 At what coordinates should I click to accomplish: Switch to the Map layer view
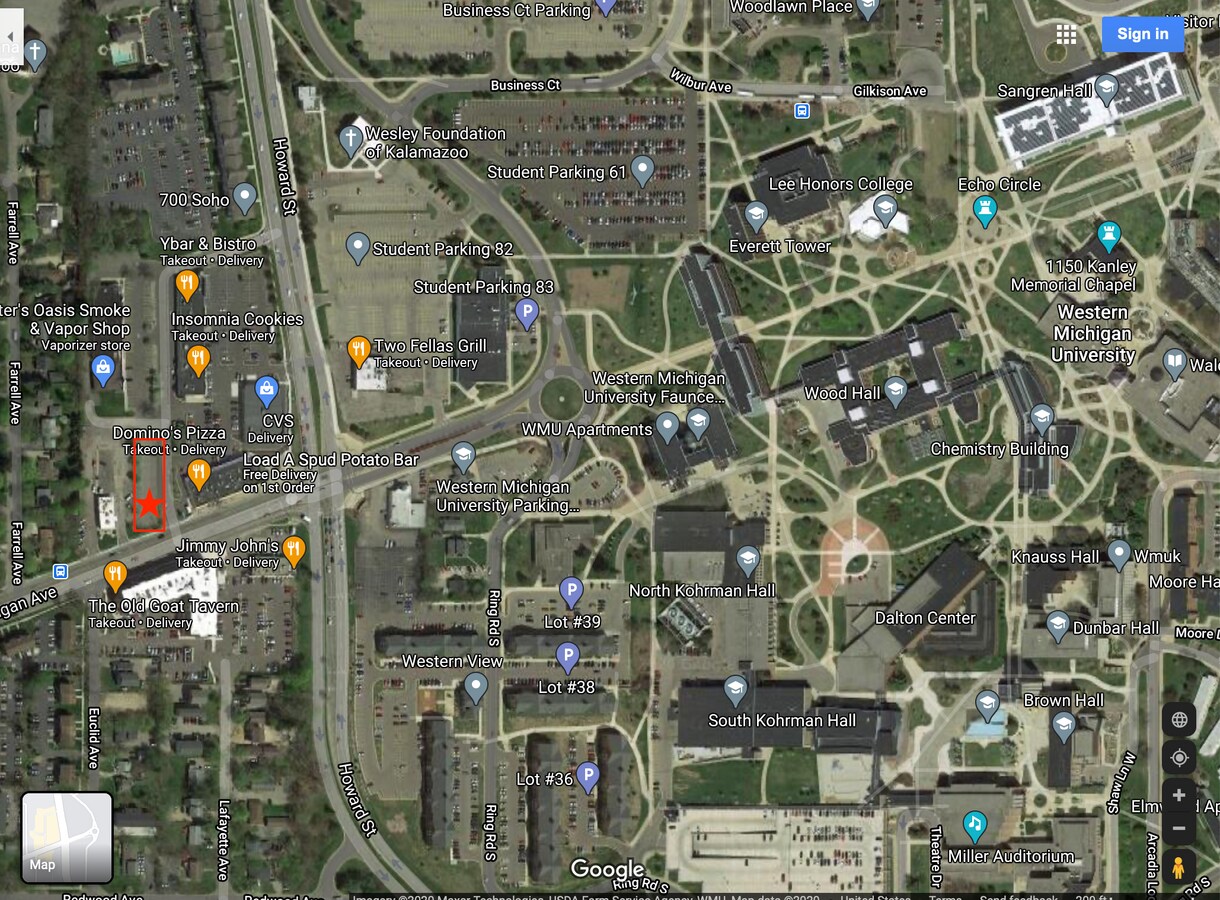[x=67, y=838]
